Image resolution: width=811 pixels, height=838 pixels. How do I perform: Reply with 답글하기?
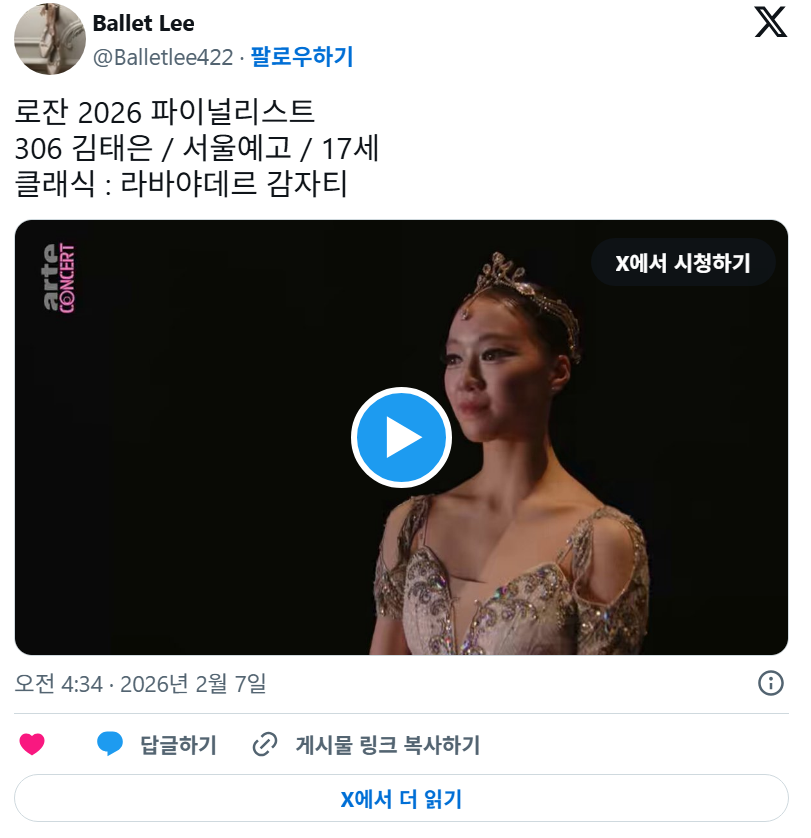click(x=157, y=744)
